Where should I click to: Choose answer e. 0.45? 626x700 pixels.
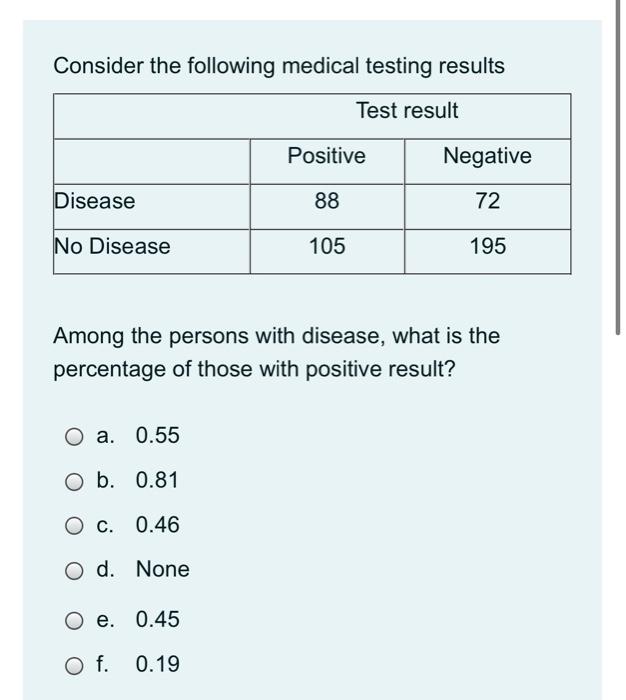tap(73, 620)
